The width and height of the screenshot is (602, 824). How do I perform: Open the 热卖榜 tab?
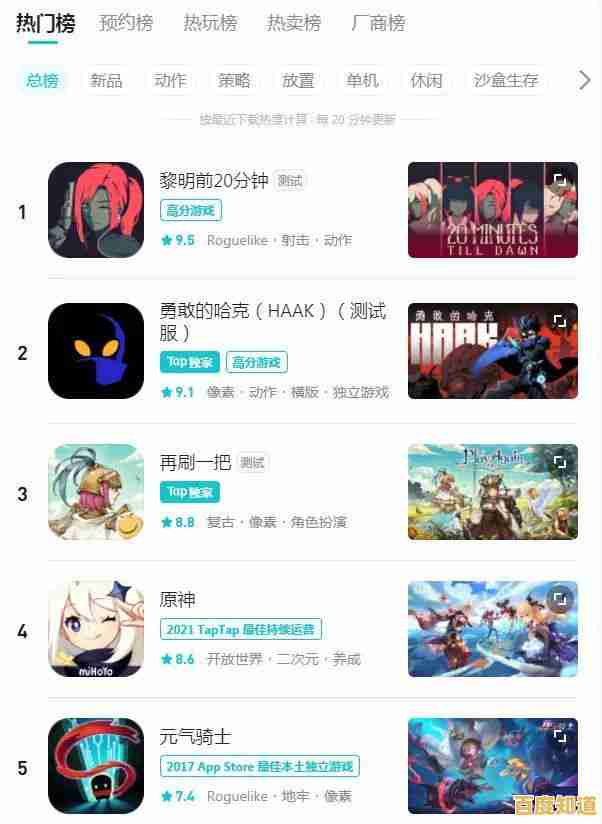[x=294, y=24]
